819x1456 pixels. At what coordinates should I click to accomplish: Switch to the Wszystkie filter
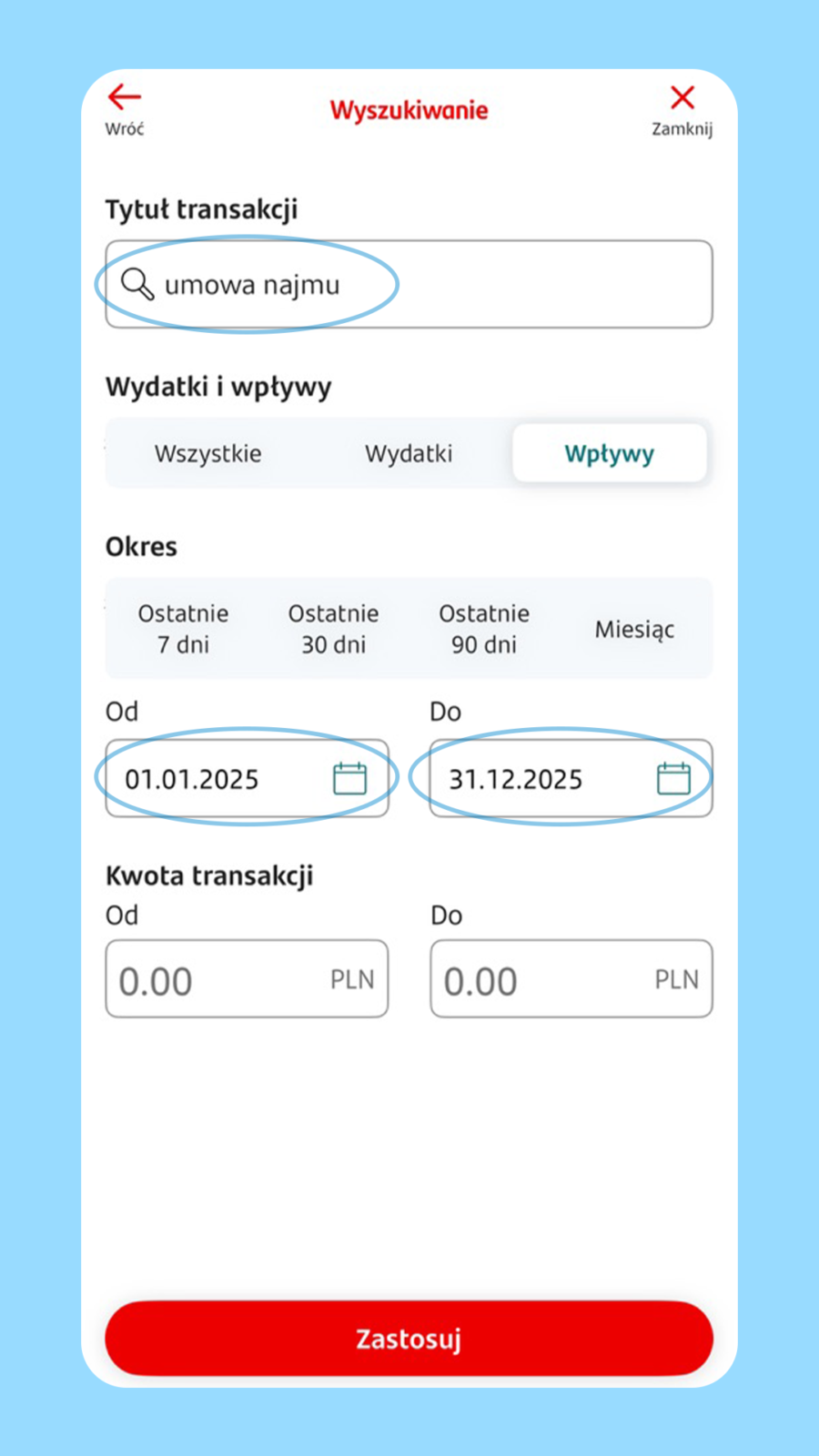pos(208,453)
